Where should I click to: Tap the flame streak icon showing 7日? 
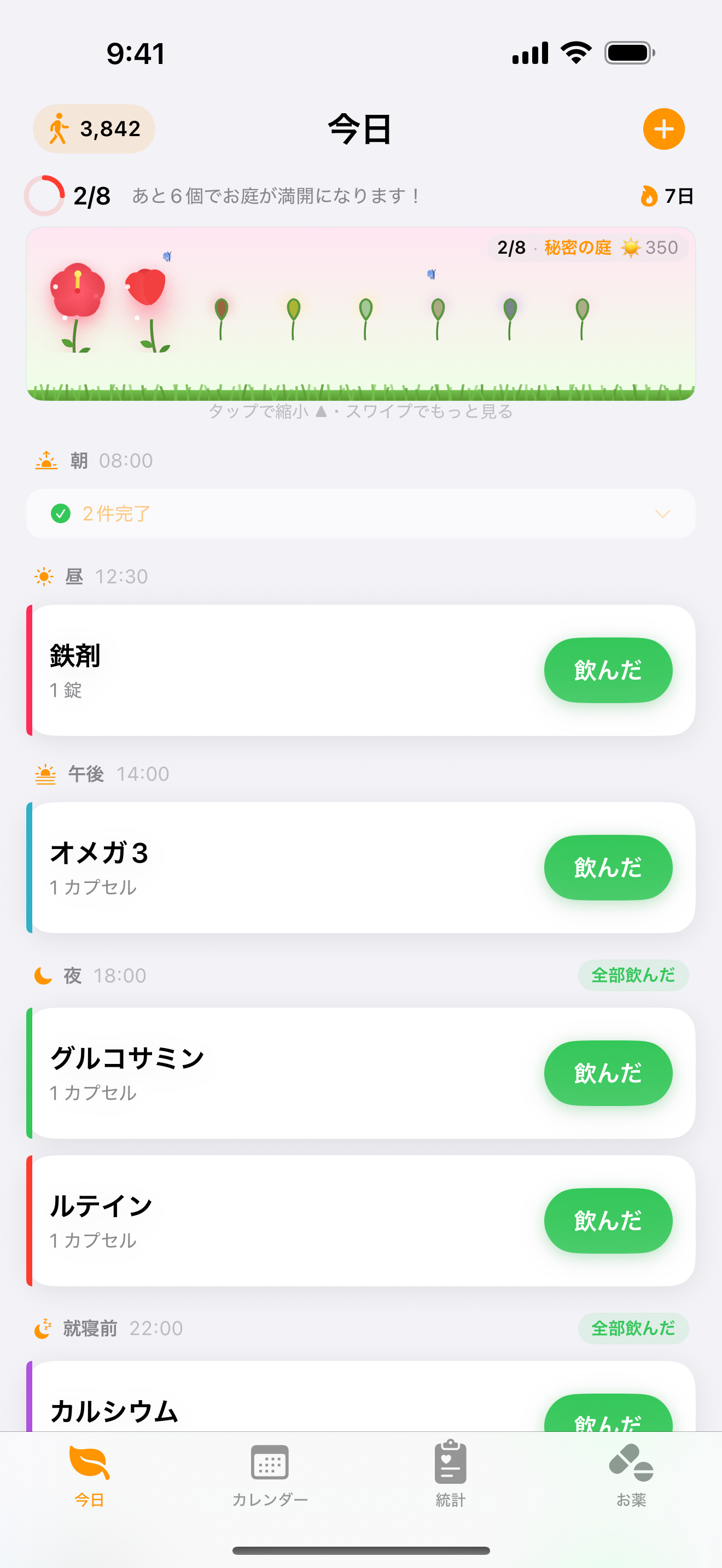tap(650, 196)
